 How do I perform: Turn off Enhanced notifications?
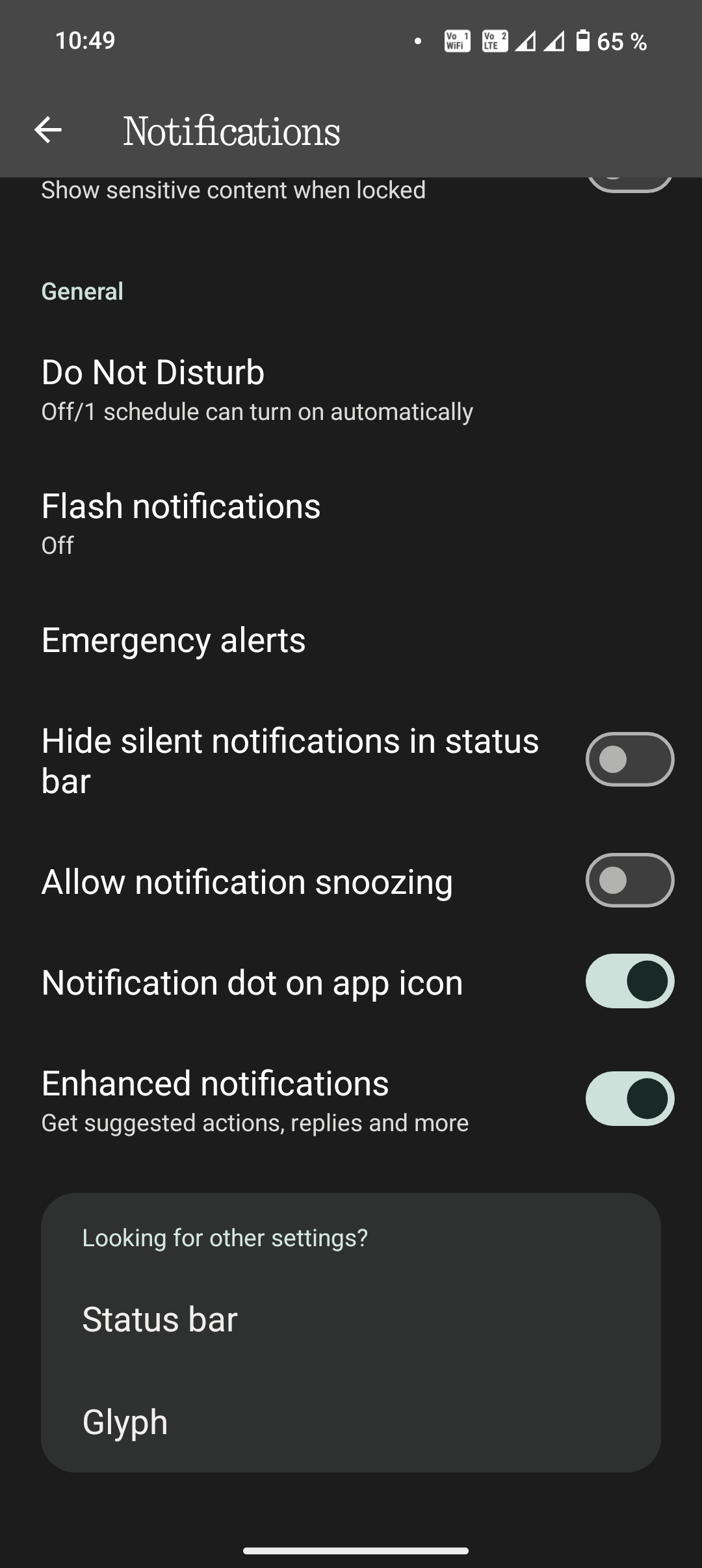(x=629, y=1099)
